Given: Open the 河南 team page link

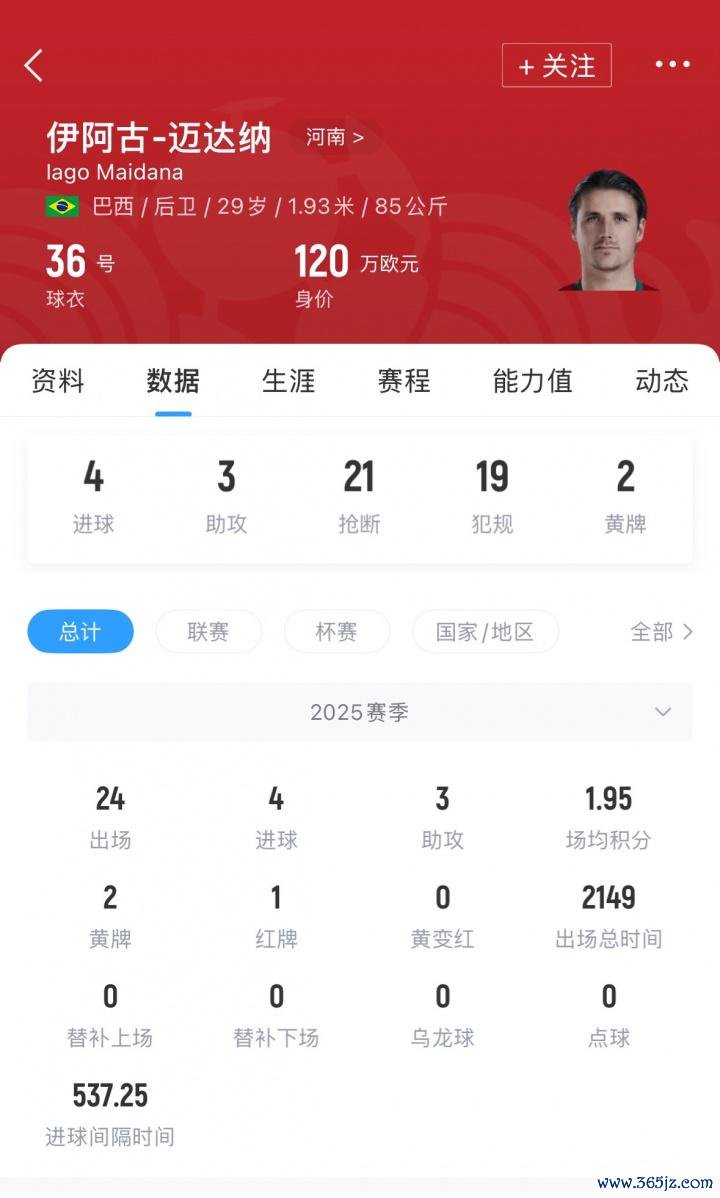Looking at the screenshot, I should pos(334,137).
